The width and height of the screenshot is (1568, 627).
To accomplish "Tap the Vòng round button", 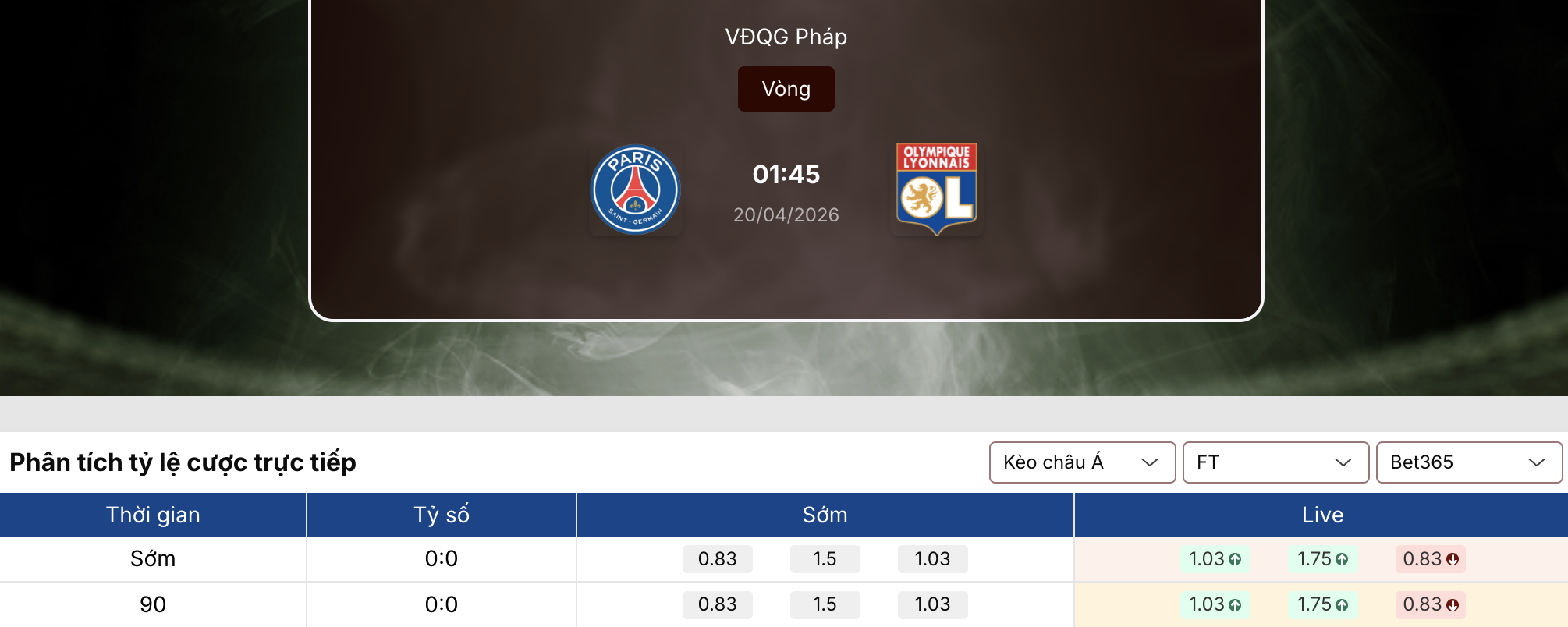I will click(786, 89).
